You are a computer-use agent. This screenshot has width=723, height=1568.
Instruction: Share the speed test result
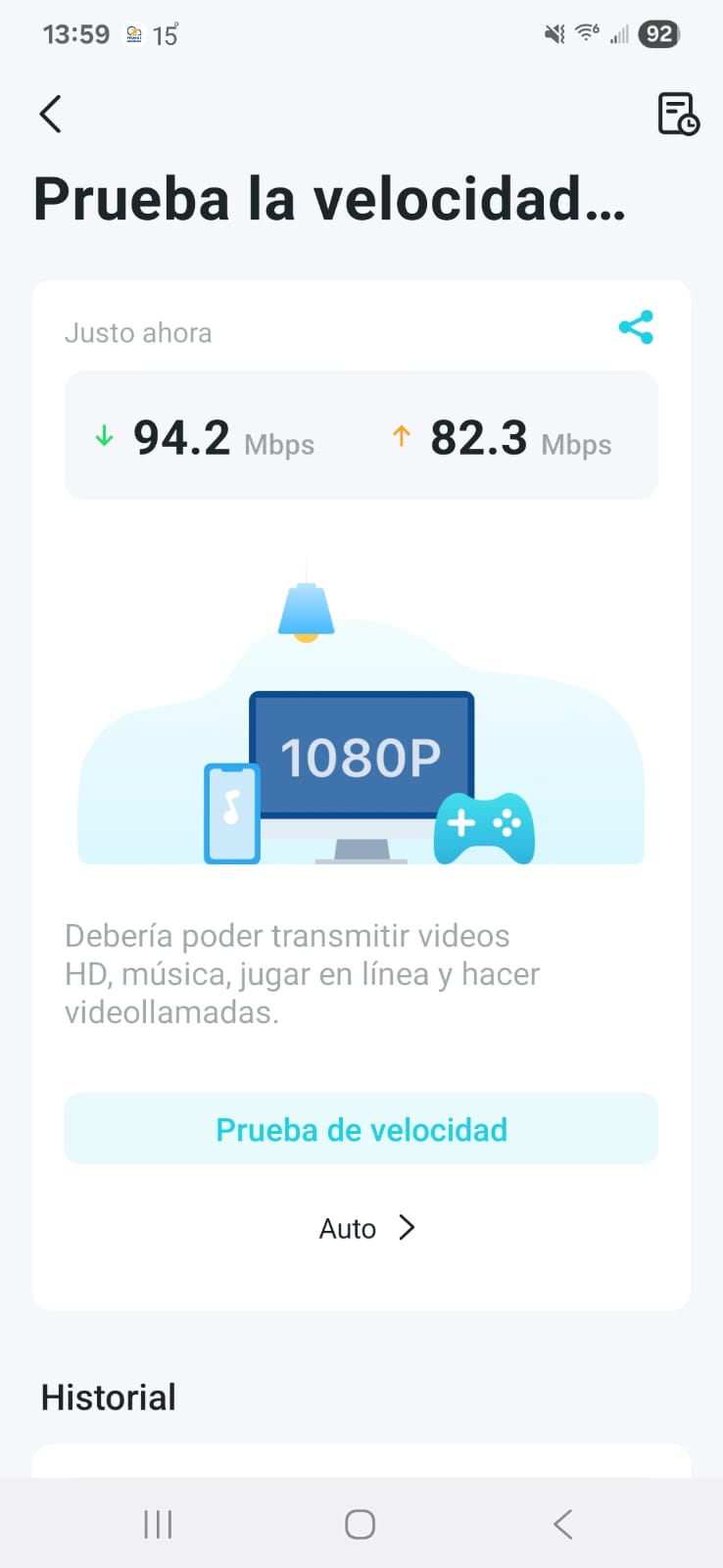click(x=636, y=327)
